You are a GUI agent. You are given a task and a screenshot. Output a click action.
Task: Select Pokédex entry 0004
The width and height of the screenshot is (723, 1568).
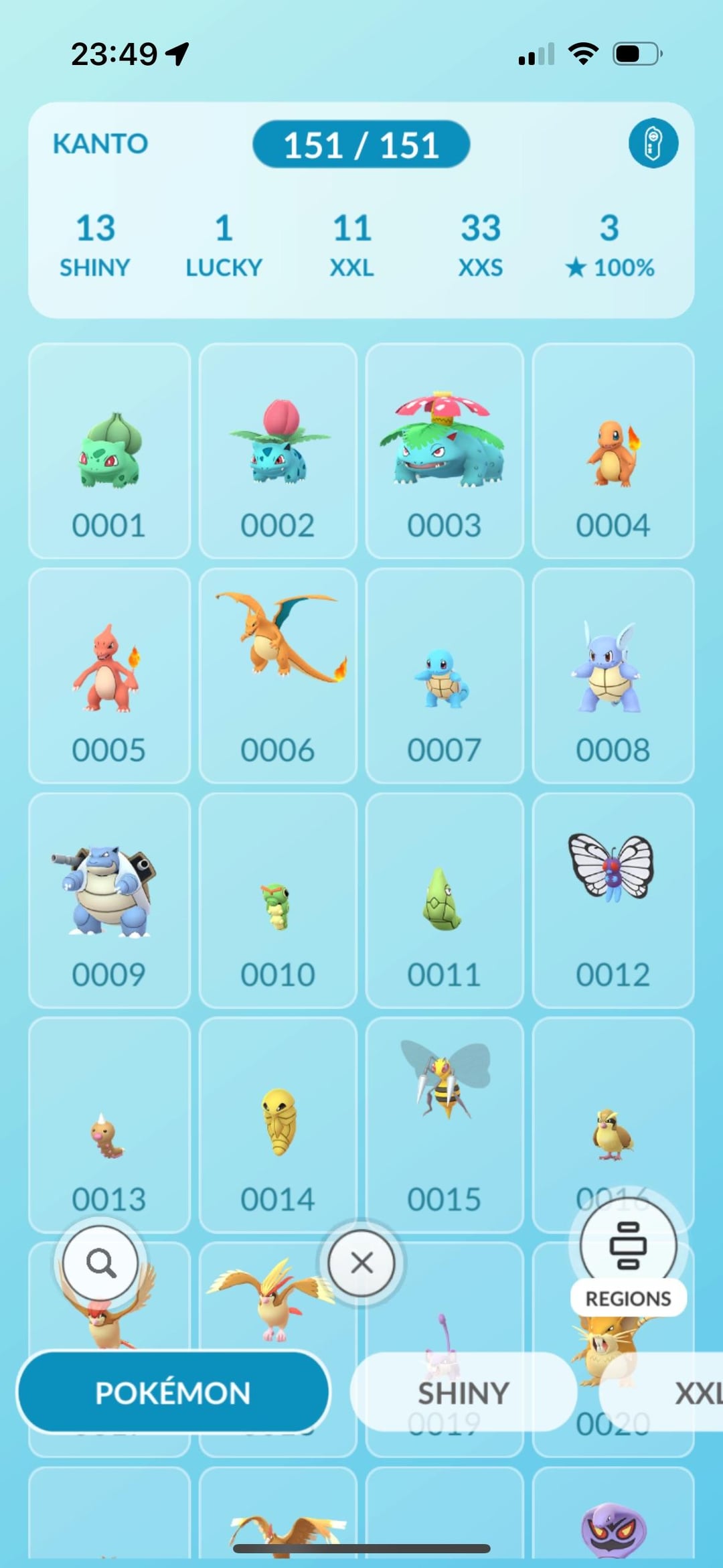pos(613,451)
